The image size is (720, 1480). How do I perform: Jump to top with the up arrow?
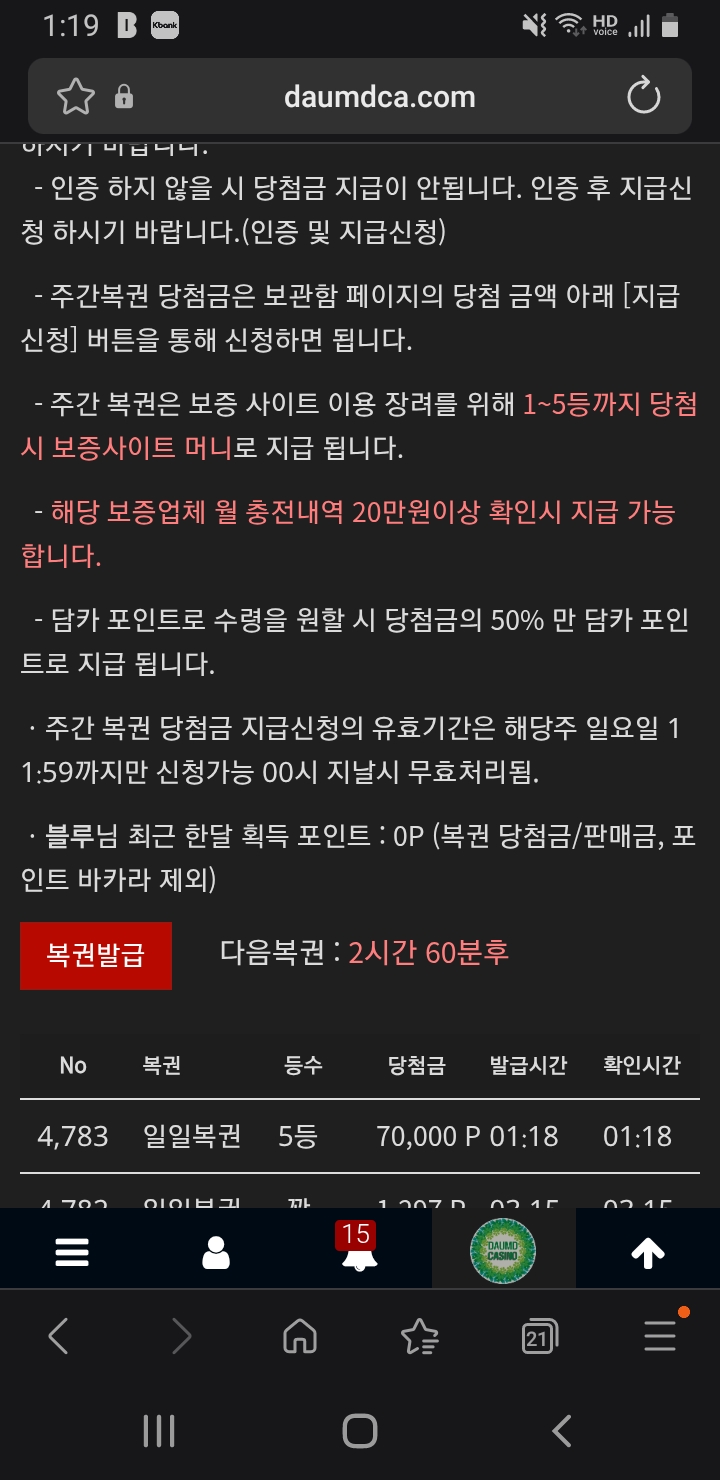648,1252
